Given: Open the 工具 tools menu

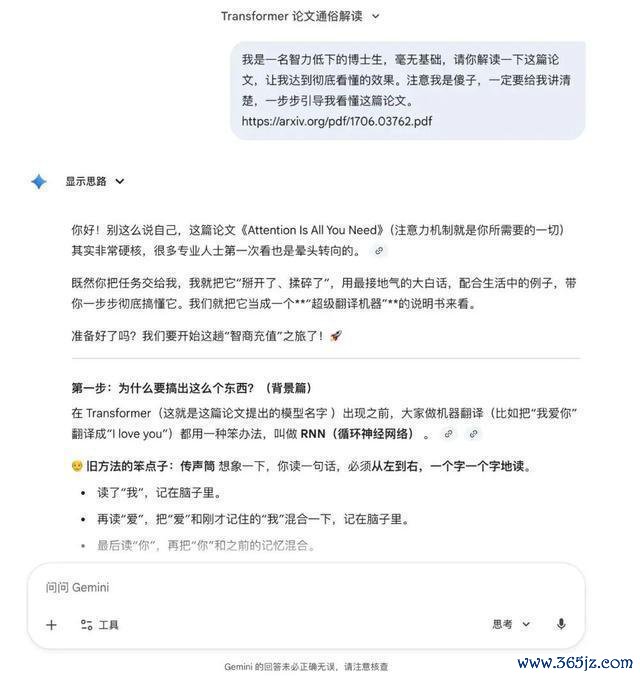Looking at the screenshot, I should pos(99,625).
